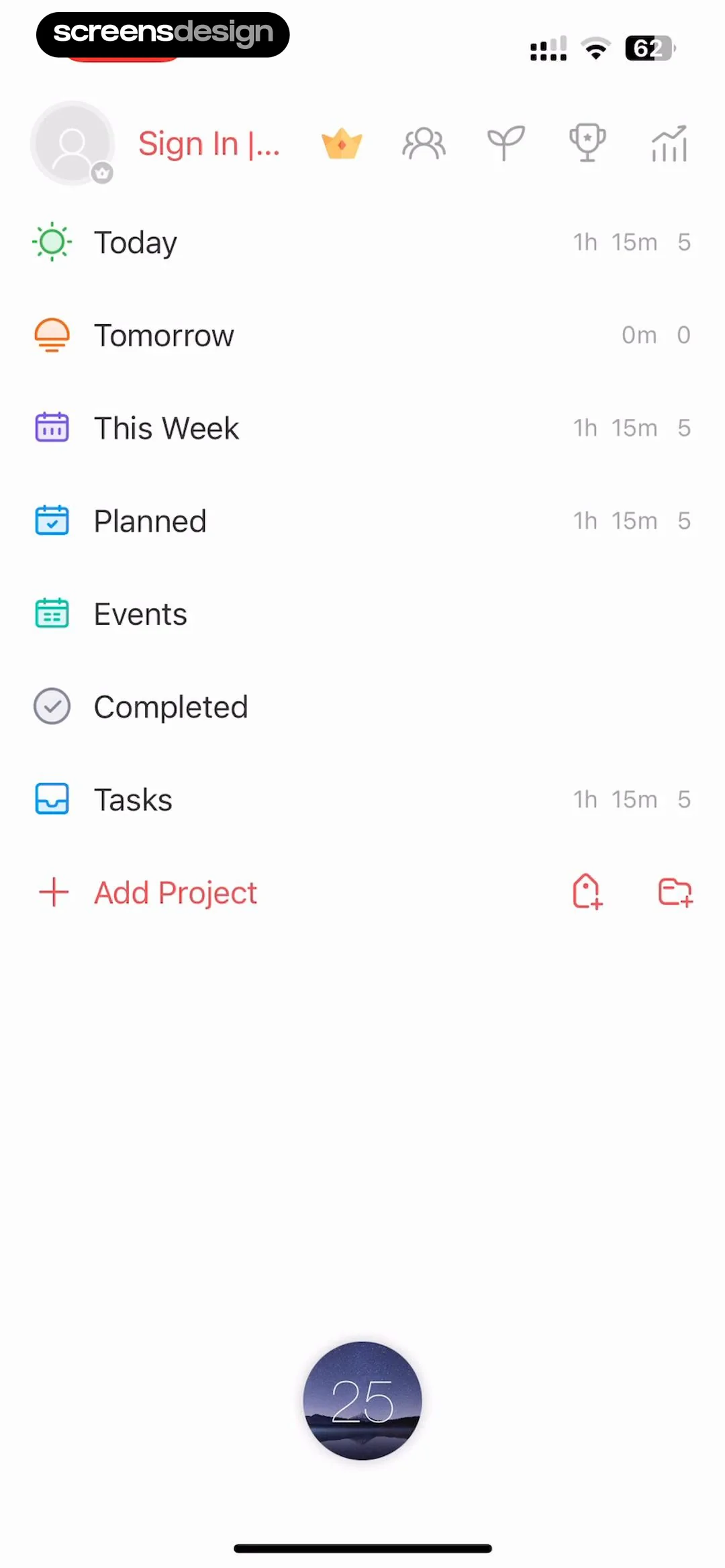Select the profile avatar picture
This screenshot has width=725, height=1568.
tap(72, 144)
